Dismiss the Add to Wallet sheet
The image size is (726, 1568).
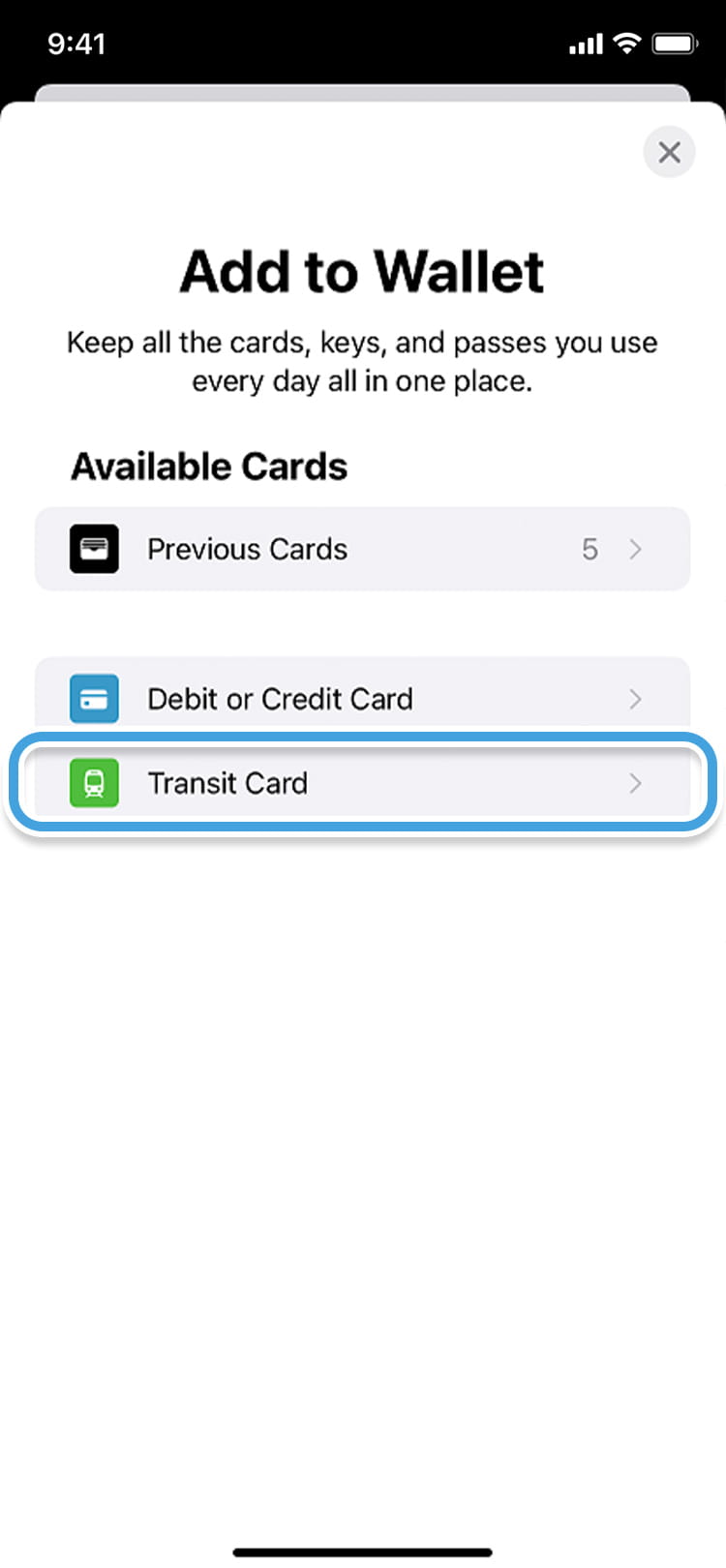tap(669, 152)
